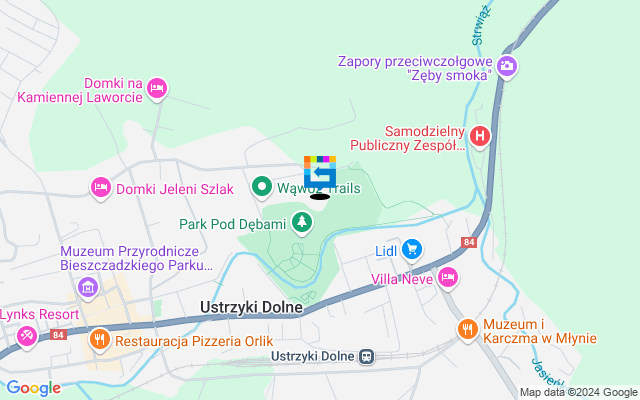Viewport: 640px width, 400px height.
Task: Open Muzeum i Karczma w Młynie marker
Action: [466, 328]
